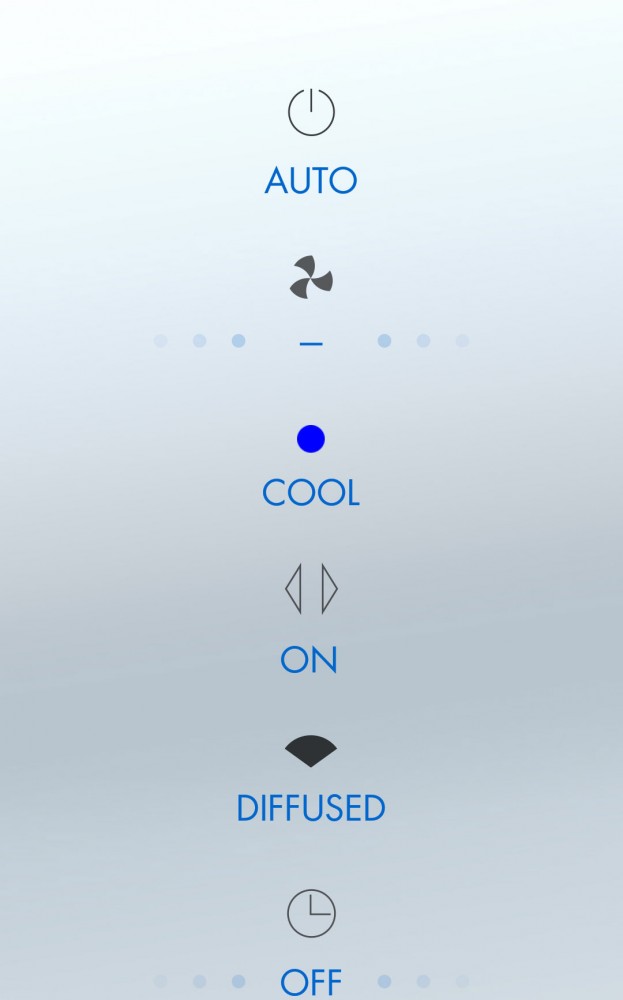This screenshot has width=623, height=1000.
Task: Tap the power icon above AUTO
Action: pos(311,112)
